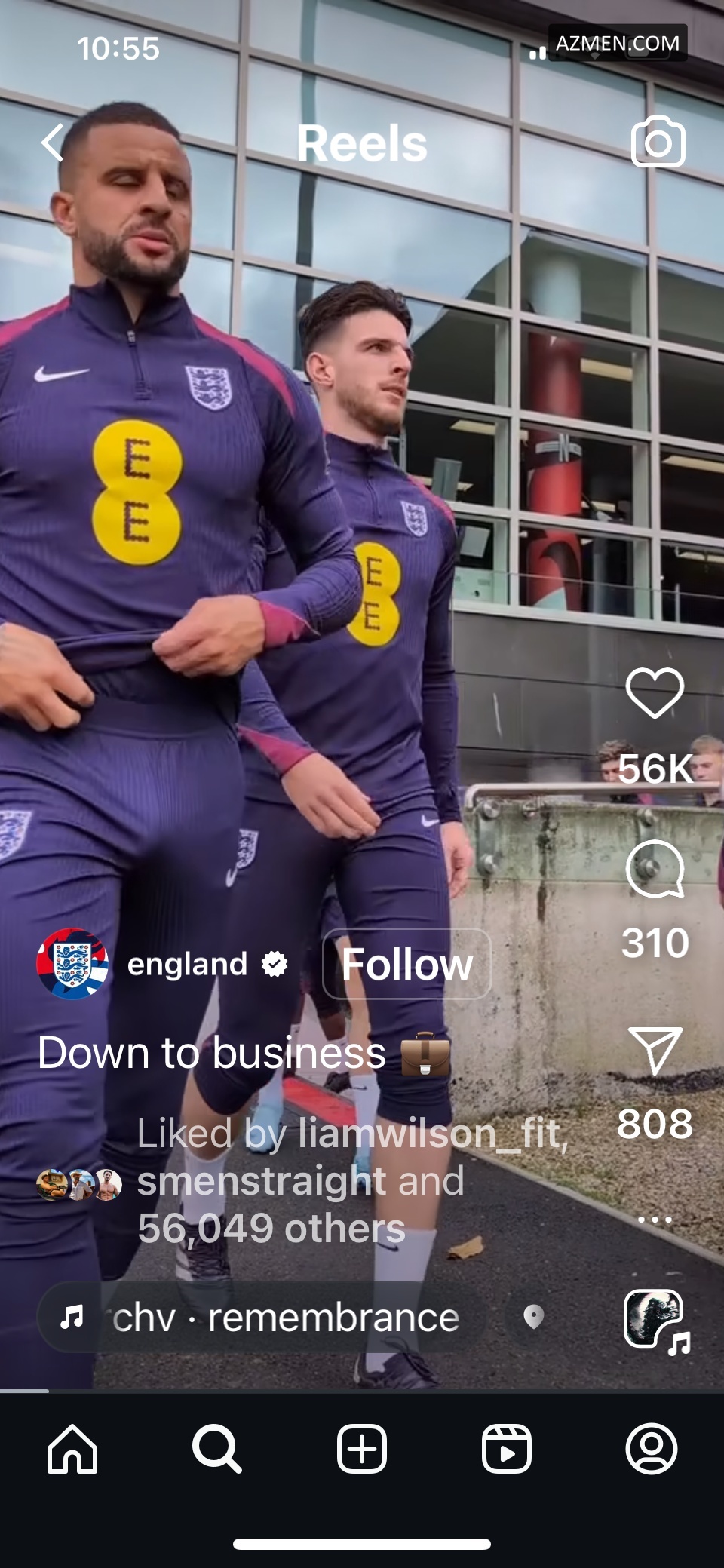The image size is (724, 1568).
Task: Open the england profile picture
Action: pyautogui.click(x=72, y=964)
